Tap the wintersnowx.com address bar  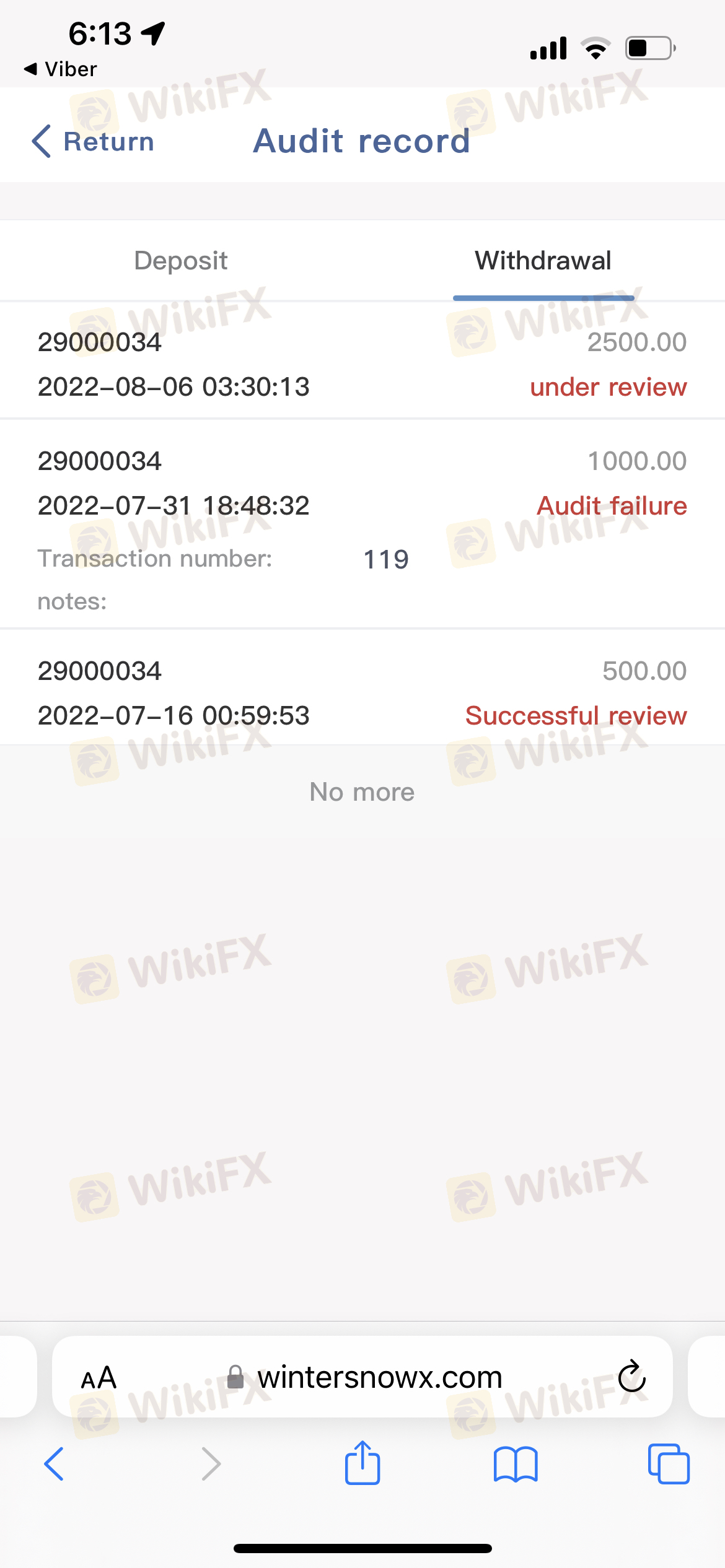pyautogui.click(x=379, y=1378)
